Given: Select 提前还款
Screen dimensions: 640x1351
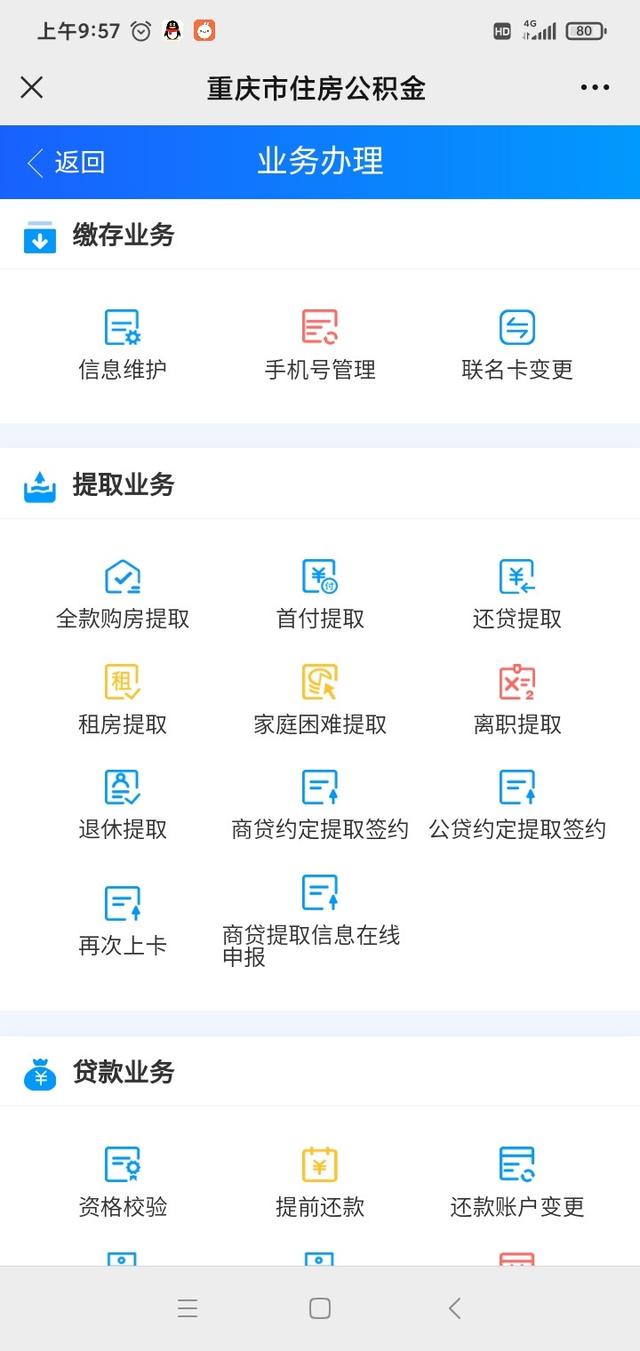Looking at the screenshot, I should tap(320, 1182).
